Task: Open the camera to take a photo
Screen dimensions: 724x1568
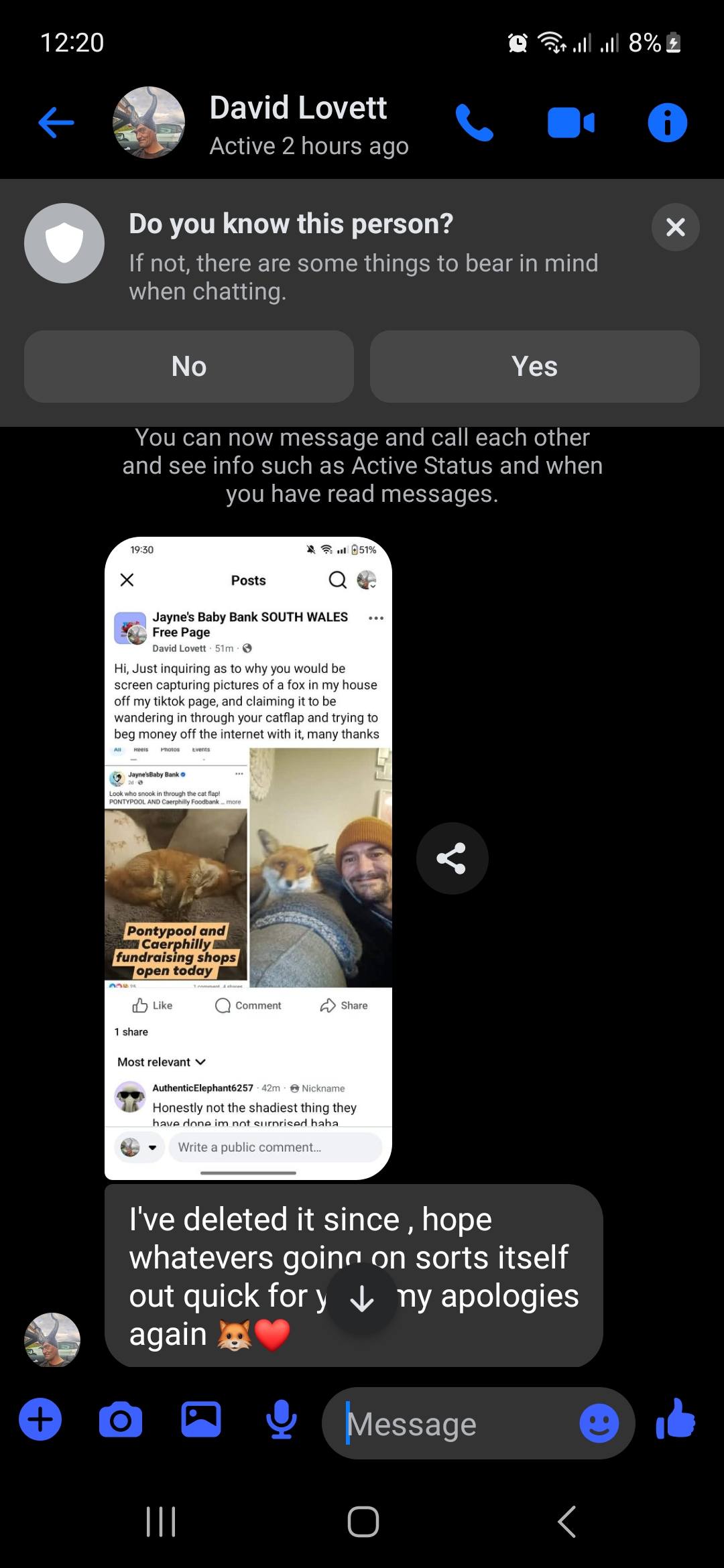Action: [x=121, y=1419]
